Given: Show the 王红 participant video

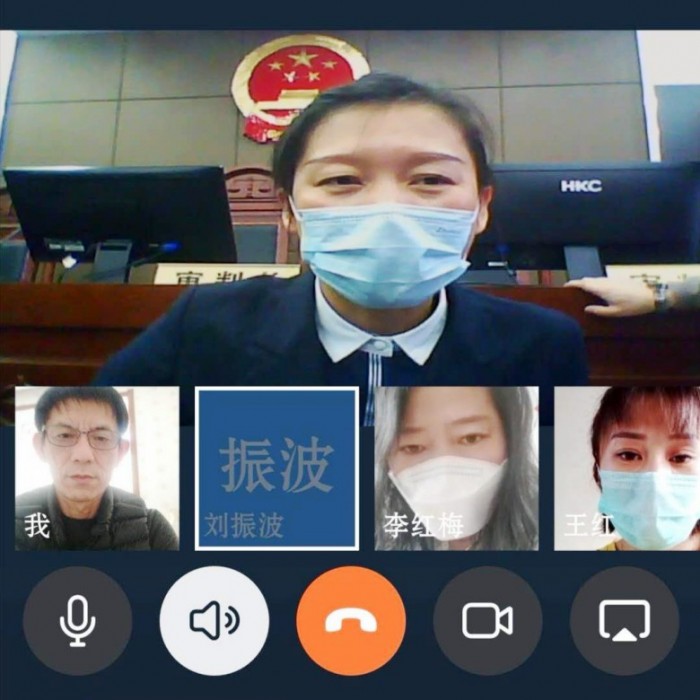Looking at the screenshot, I should click(628, 468).
